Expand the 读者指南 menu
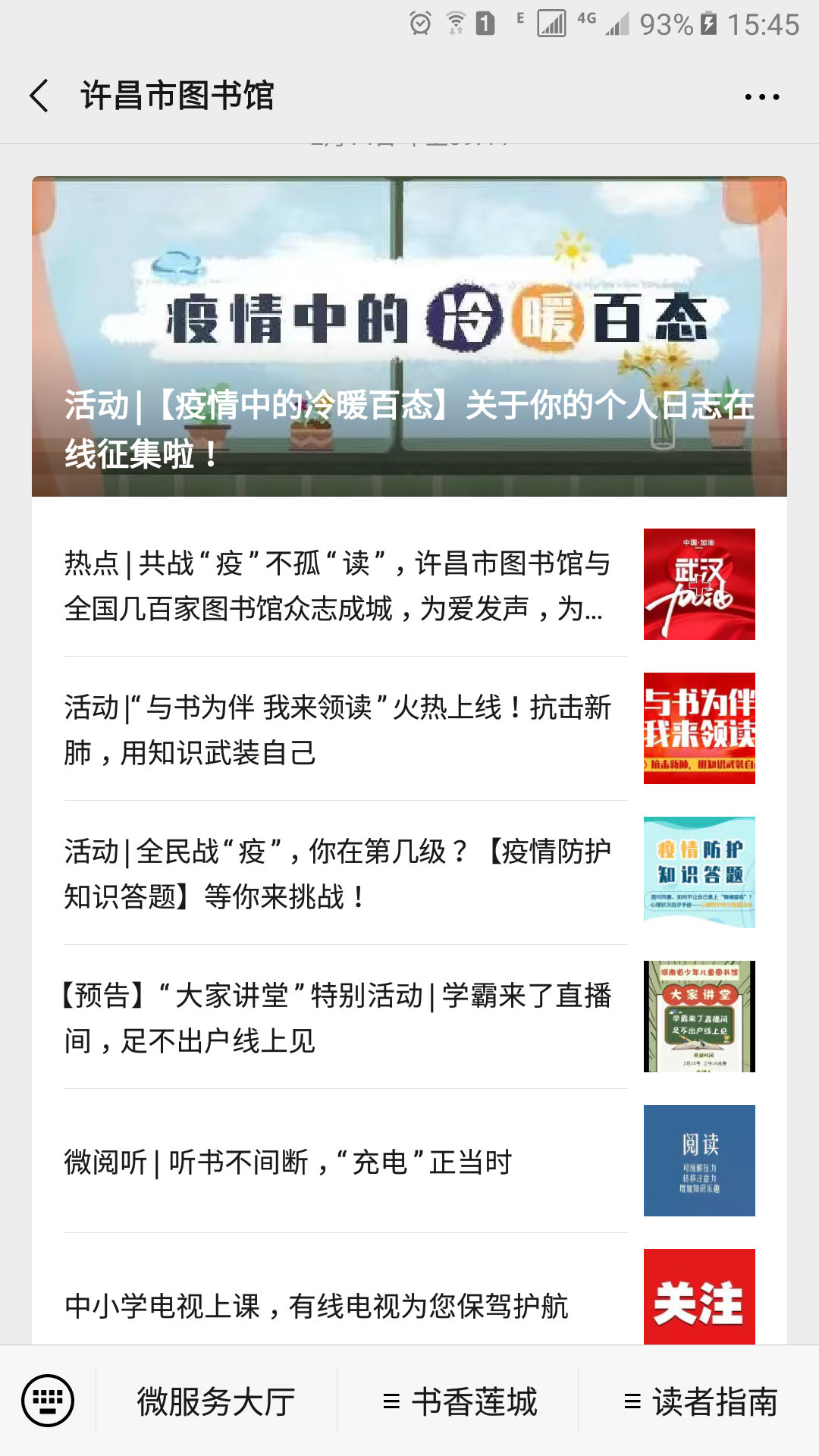Image resolution: width=819 pixels, height=1456 pixels. [x=700, y=1401]
